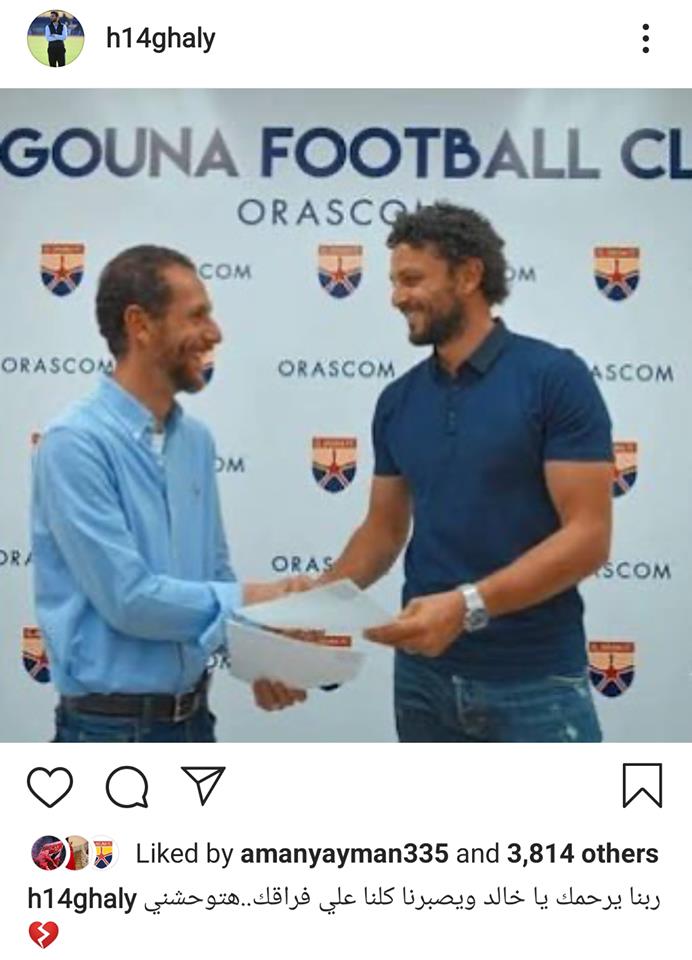Open the post's three-dot overflow menu
Screen dimensions: 692x960
[x=645, y=39]
